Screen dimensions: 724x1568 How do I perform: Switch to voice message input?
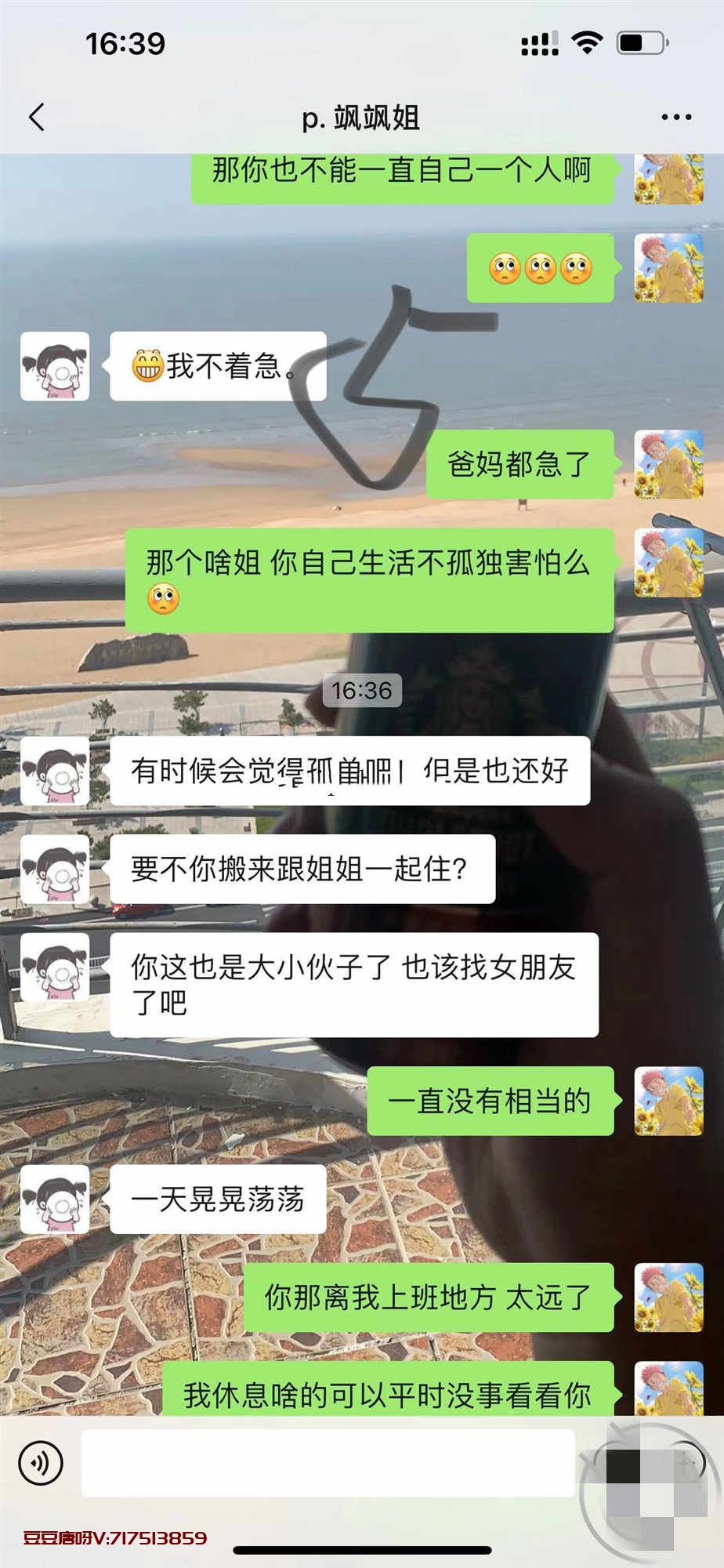pos(40,1463)
